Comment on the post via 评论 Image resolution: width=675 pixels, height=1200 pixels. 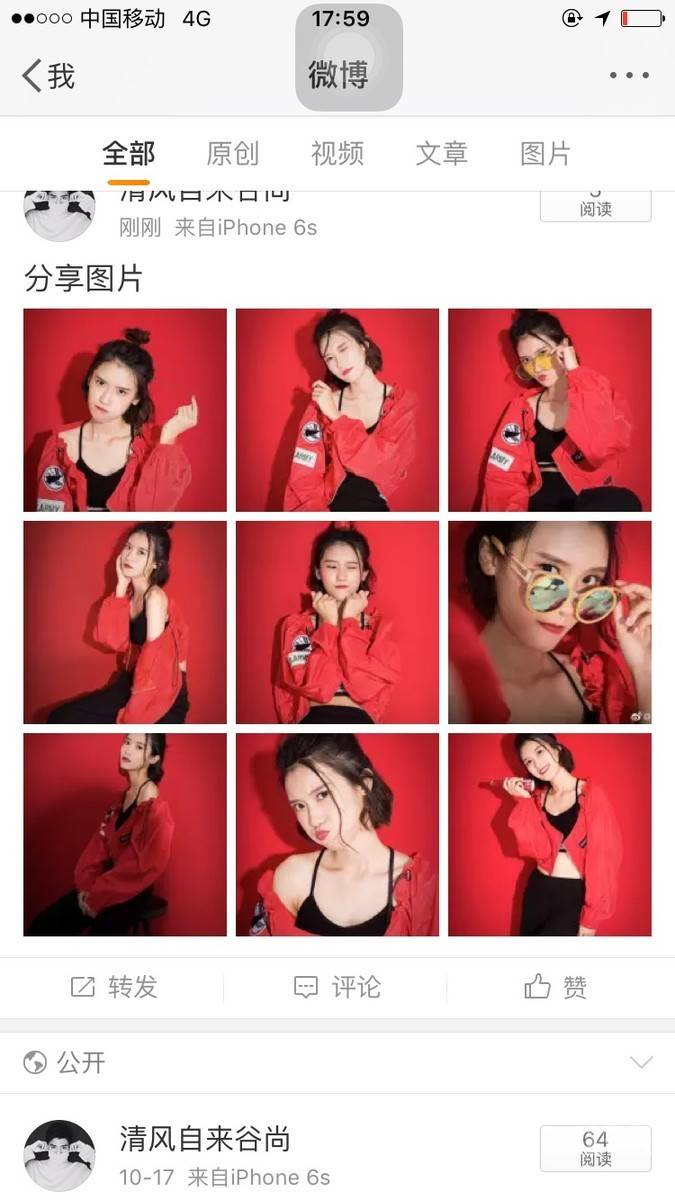point(337,987)
